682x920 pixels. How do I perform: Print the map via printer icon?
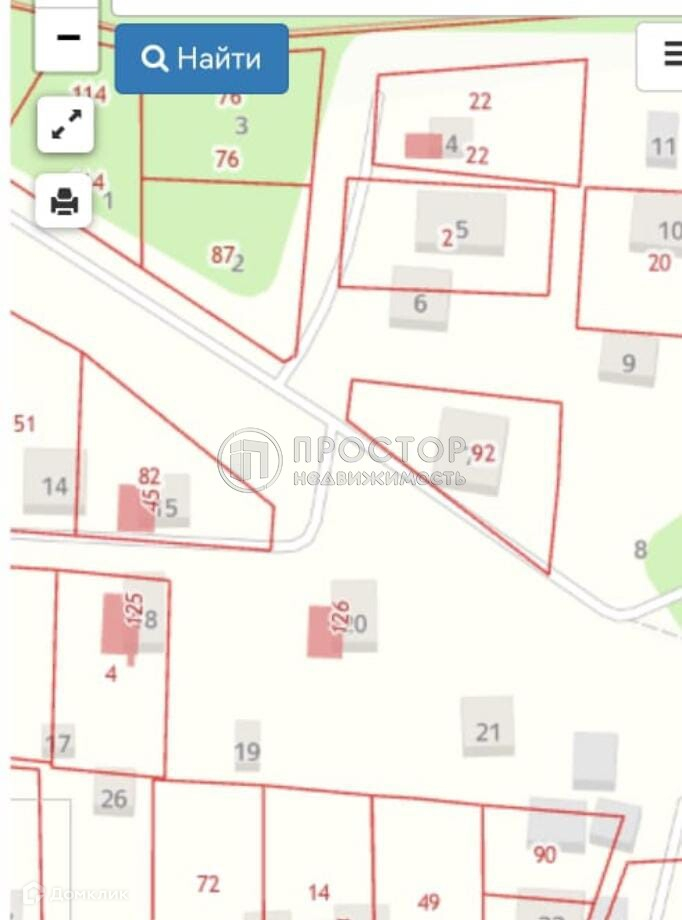64,201
